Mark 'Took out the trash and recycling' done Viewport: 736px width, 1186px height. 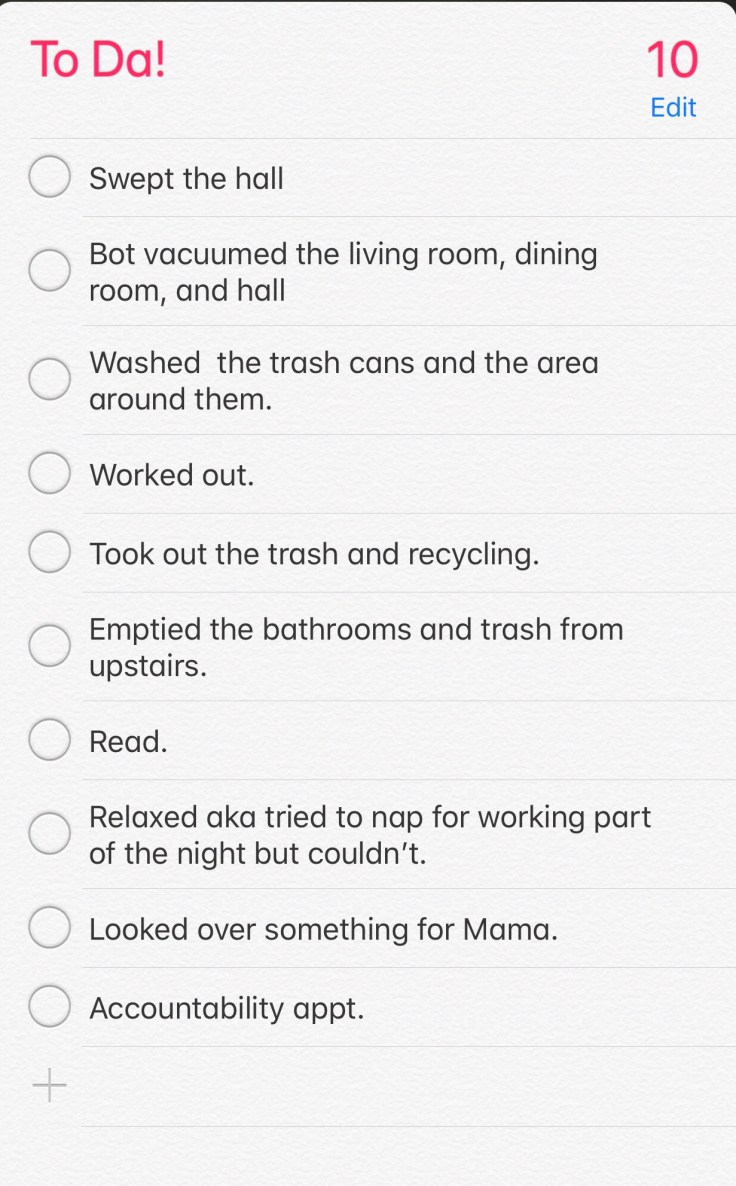pyautogui.click(x=49, y=553)
